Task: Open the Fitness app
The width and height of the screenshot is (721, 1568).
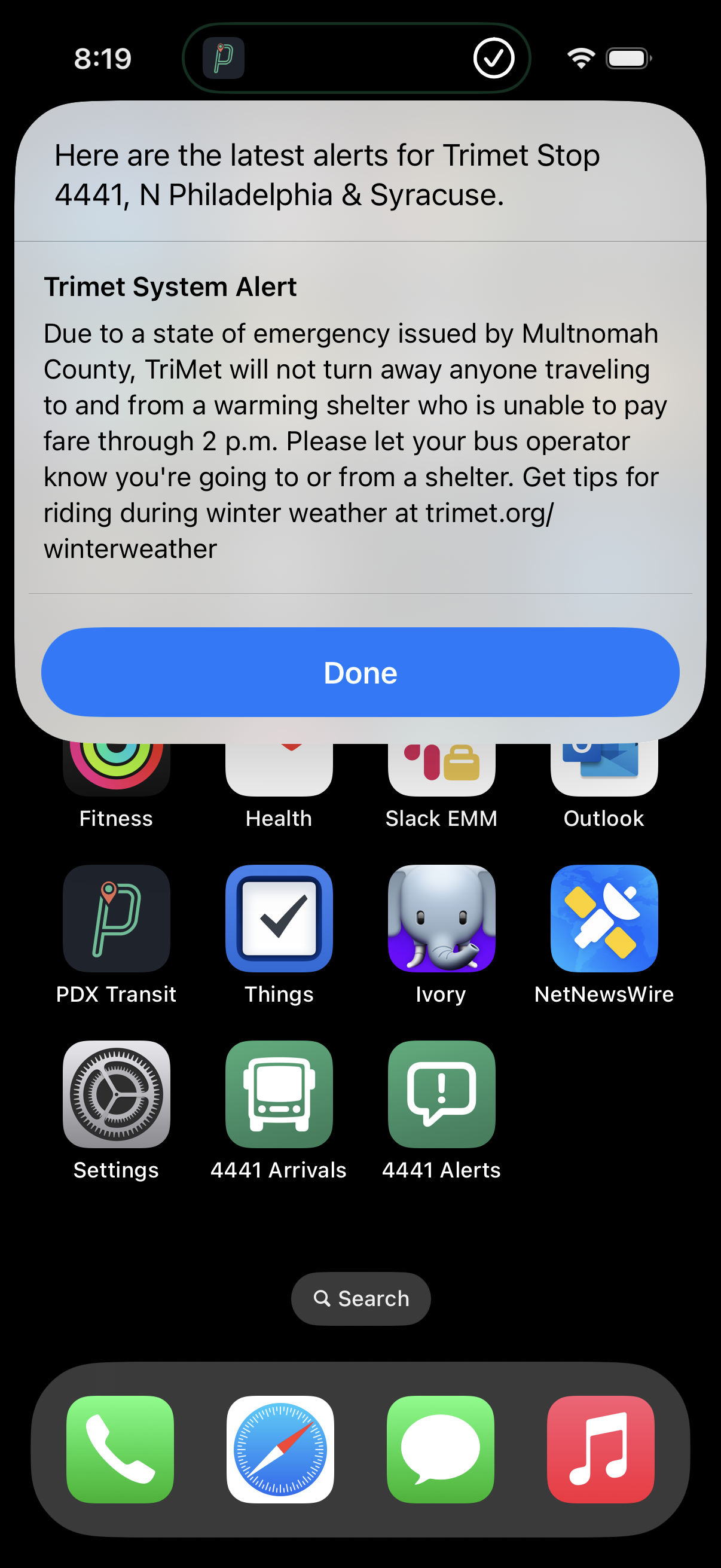Action: tap(116, 770)
